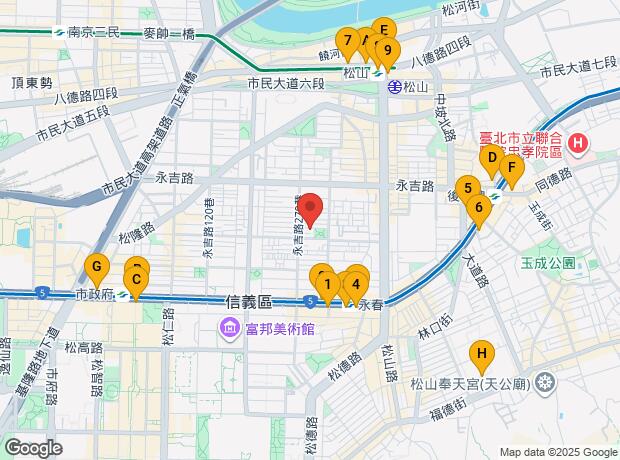Open numbered marker 7
The width and height of the screenshot is (620, 460).
click(347, 42)
